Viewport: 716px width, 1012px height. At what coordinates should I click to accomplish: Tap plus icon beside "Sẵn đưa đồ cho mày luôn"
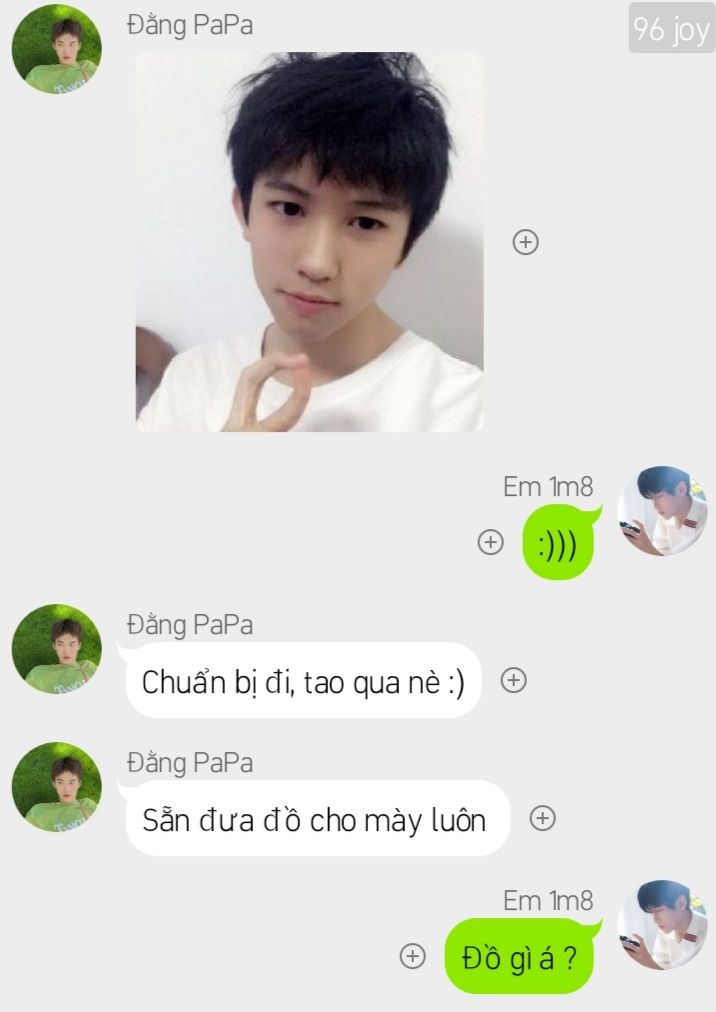pyautogui.click(x=542, y=818)
